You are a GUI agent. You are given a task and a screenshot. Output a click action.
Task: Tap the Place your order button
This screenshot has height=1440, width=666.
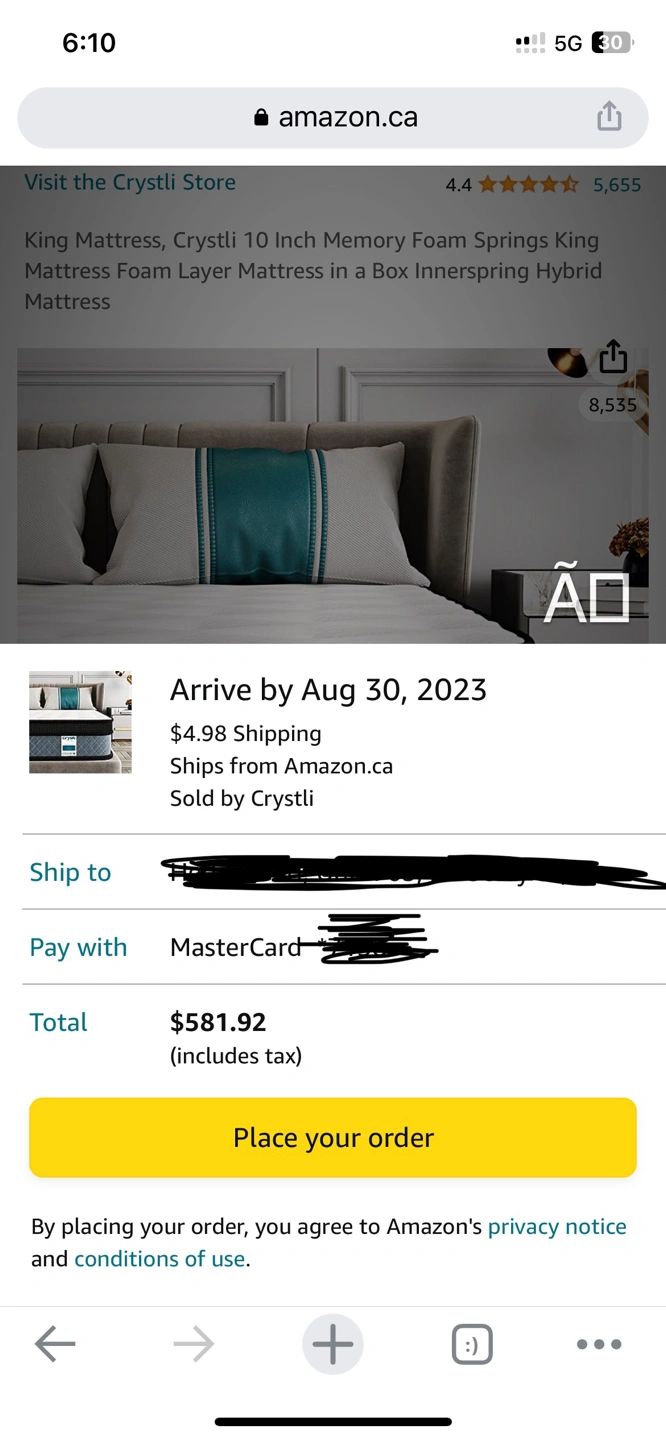pyautogui.click(x=333, y=1137)
